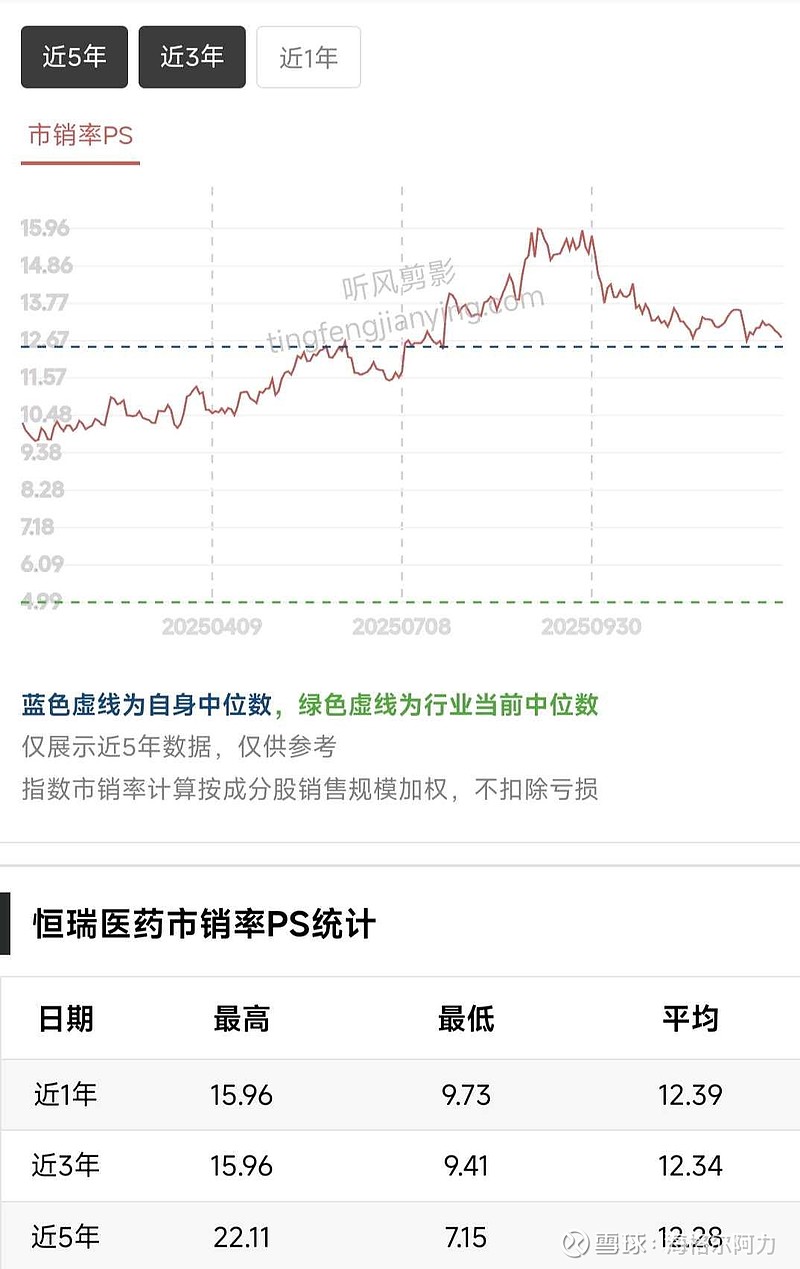800x1269 pixels.
Task: Select the 近1年 time range
Action: 308,57
